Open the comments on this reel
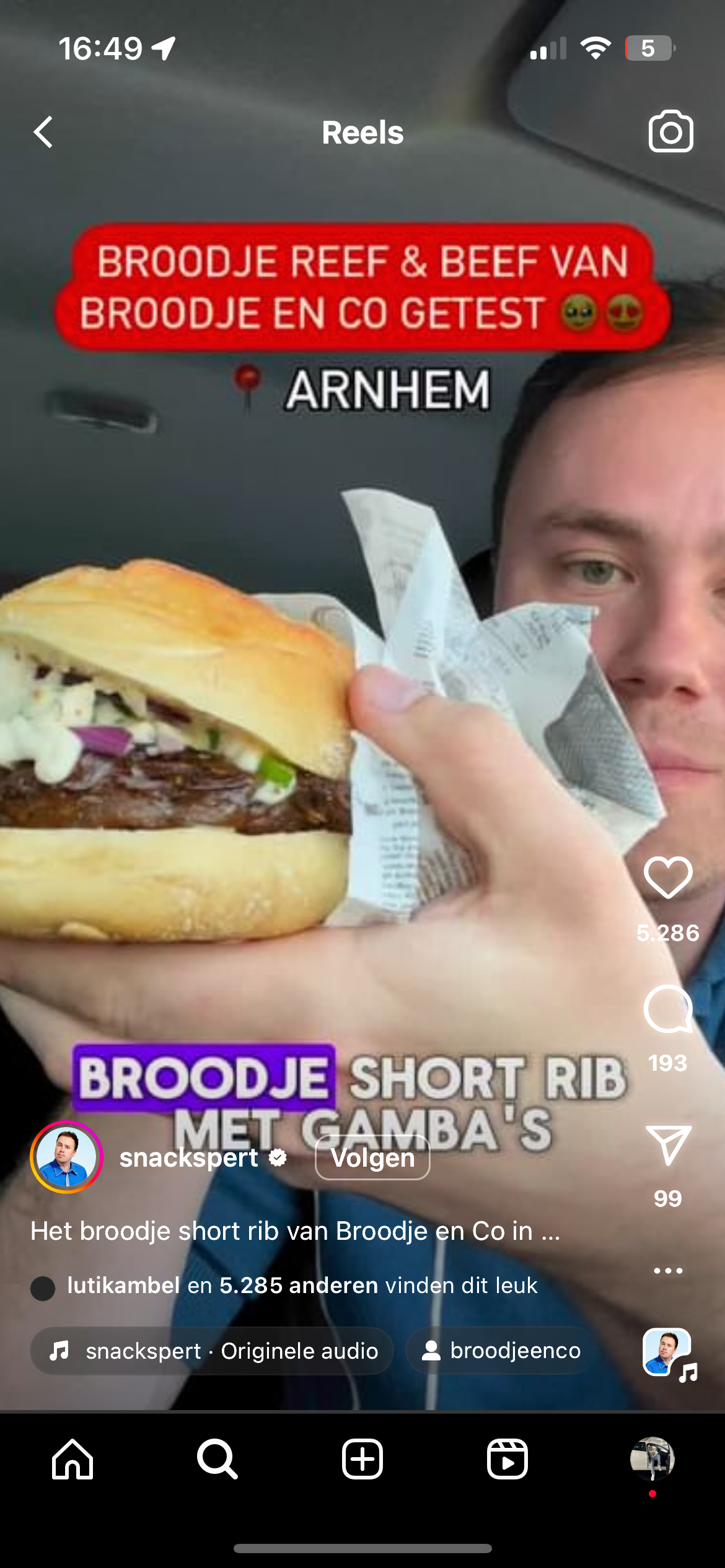The width and height of the screenshot is (725, 1568). tap(668, 1009)
